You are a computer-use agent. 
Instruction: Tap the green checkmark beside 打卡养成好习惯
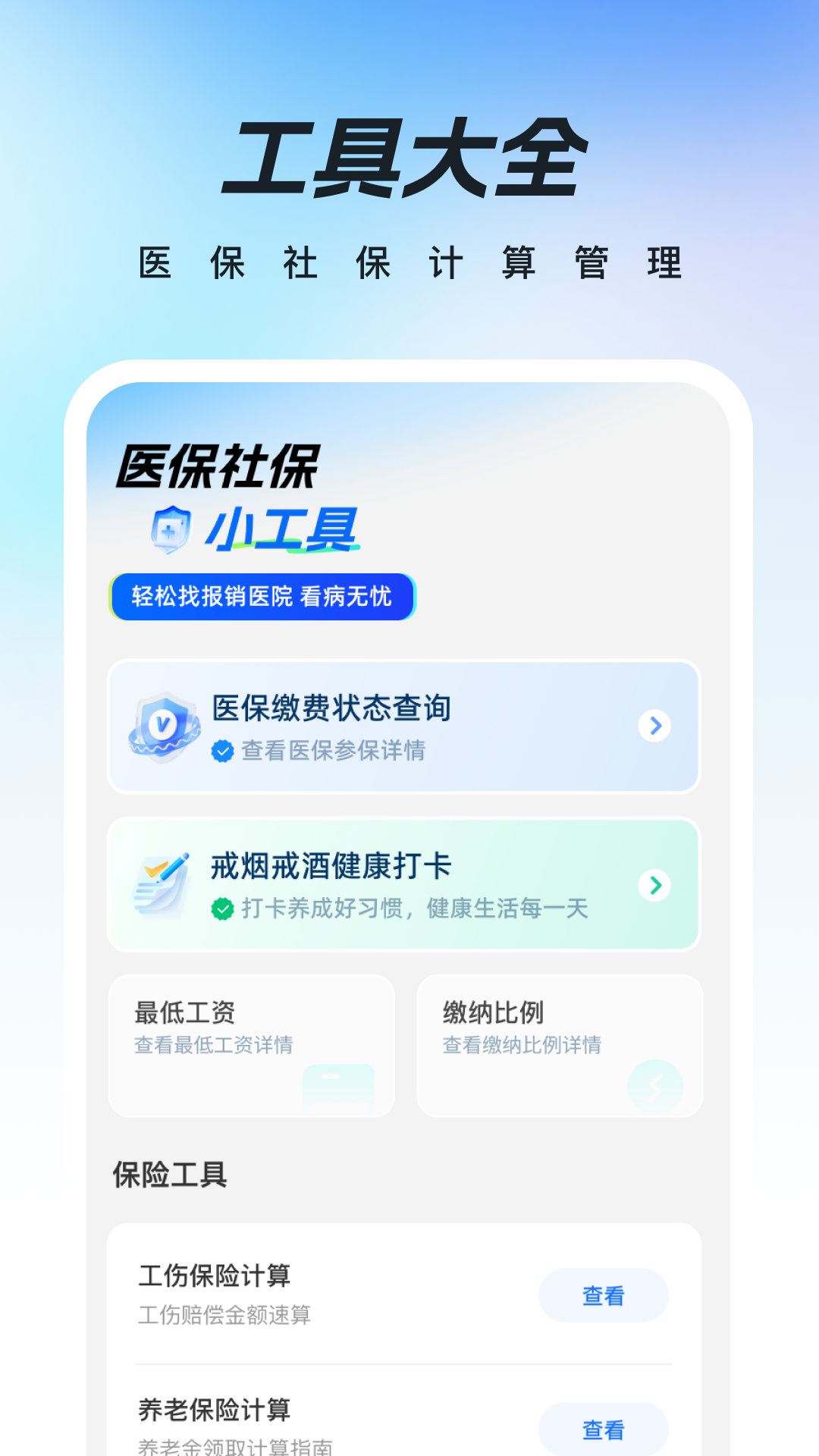(221, 910)
